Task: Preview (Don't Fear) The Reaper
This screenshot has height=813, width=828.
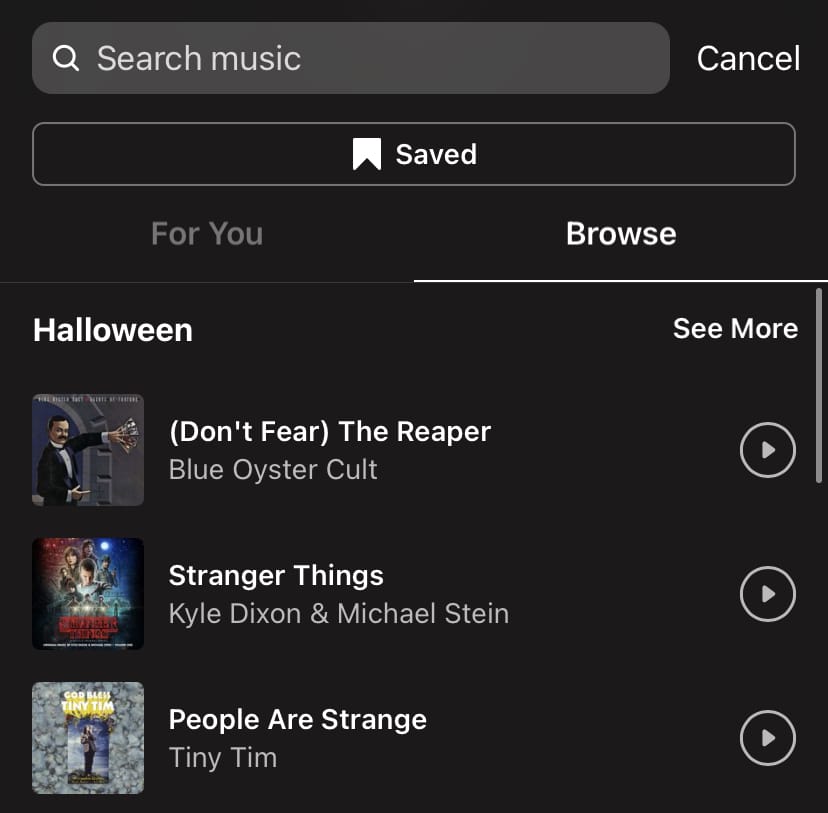Action: click(767, 450)
